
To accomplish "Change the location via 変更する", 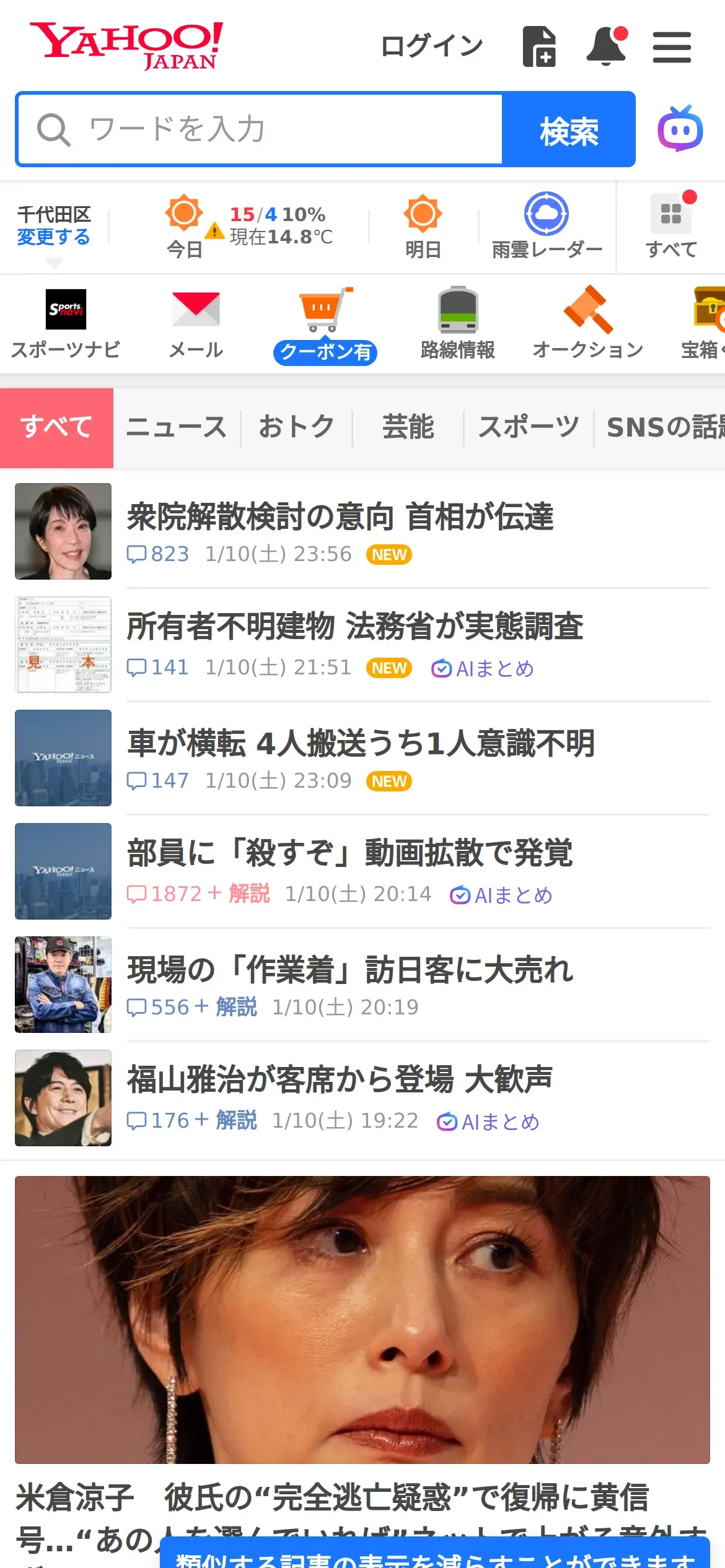I will (x=53, y=237).
